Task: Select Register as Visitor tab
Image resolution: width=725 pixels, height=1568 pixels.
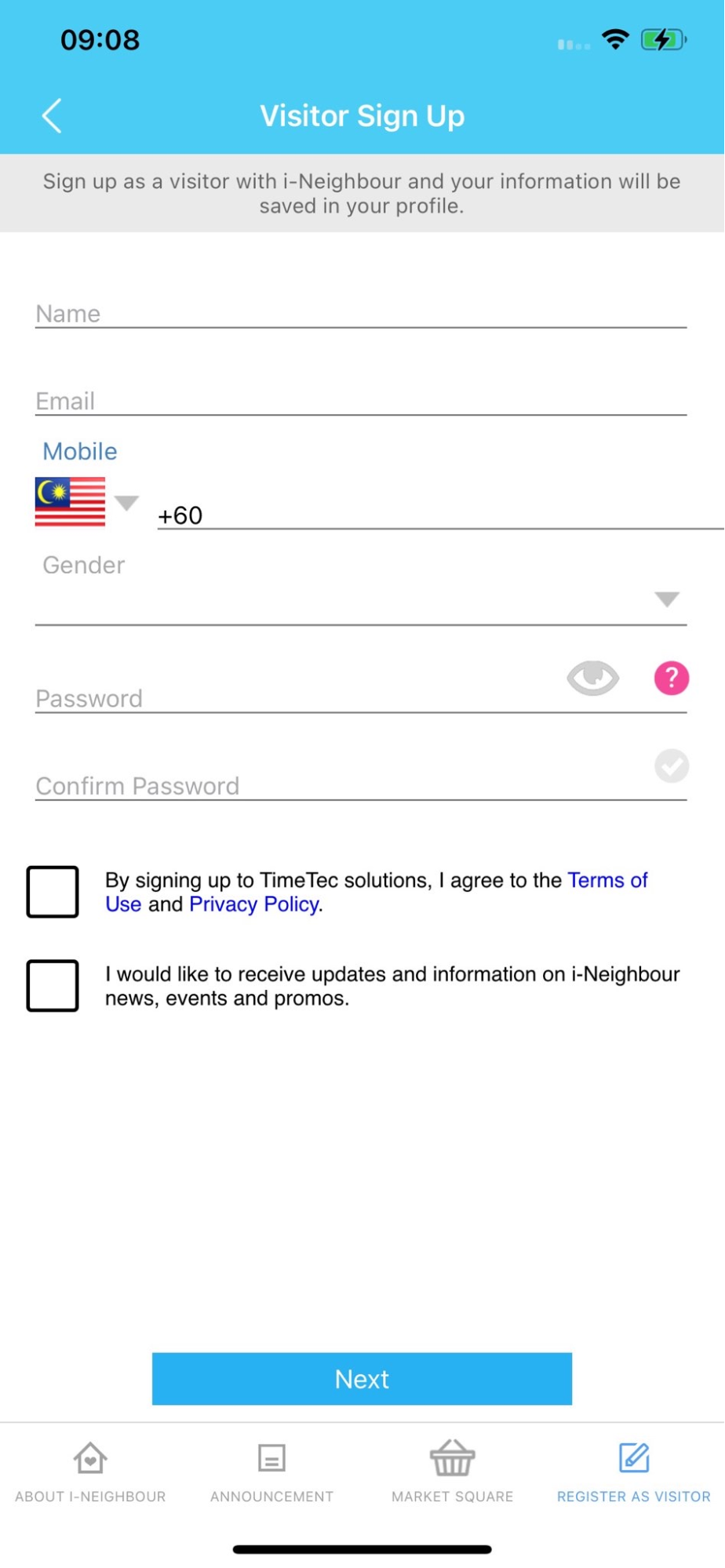Action: pos(634,1472)
